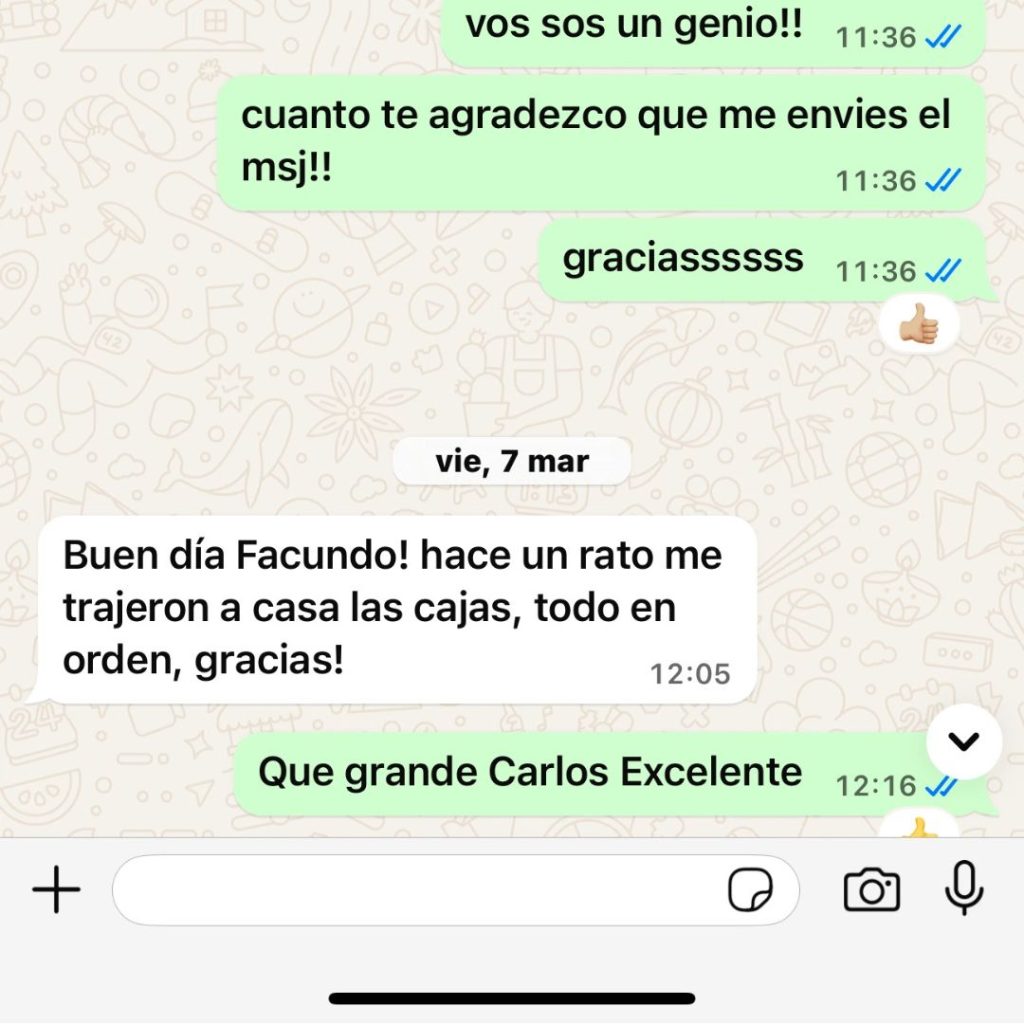
Task: Open the camera
Action: tap(872, 889)
